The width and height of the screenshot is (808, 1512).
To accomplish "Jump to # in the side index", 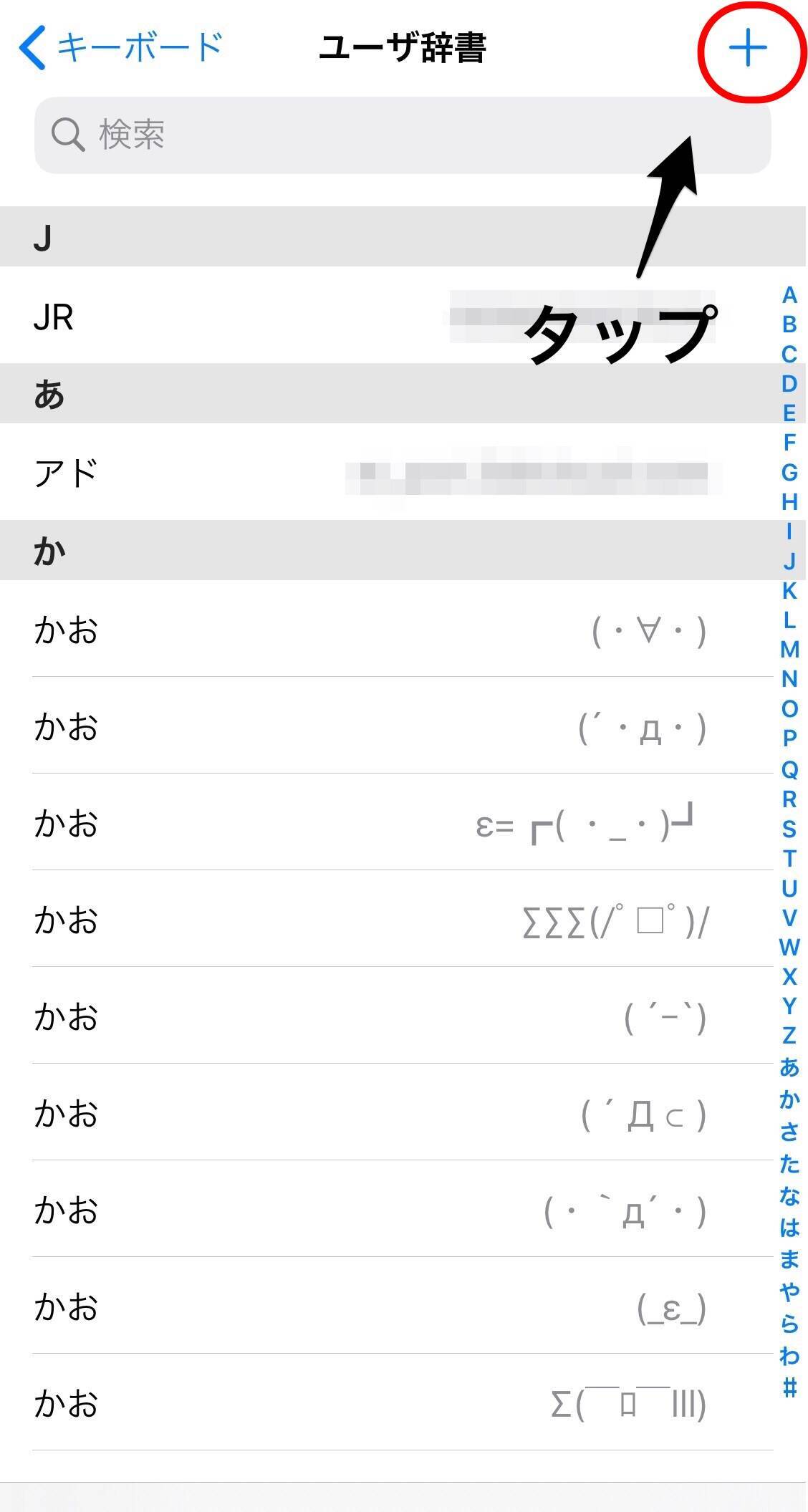I will click(x=789, y=1387).
